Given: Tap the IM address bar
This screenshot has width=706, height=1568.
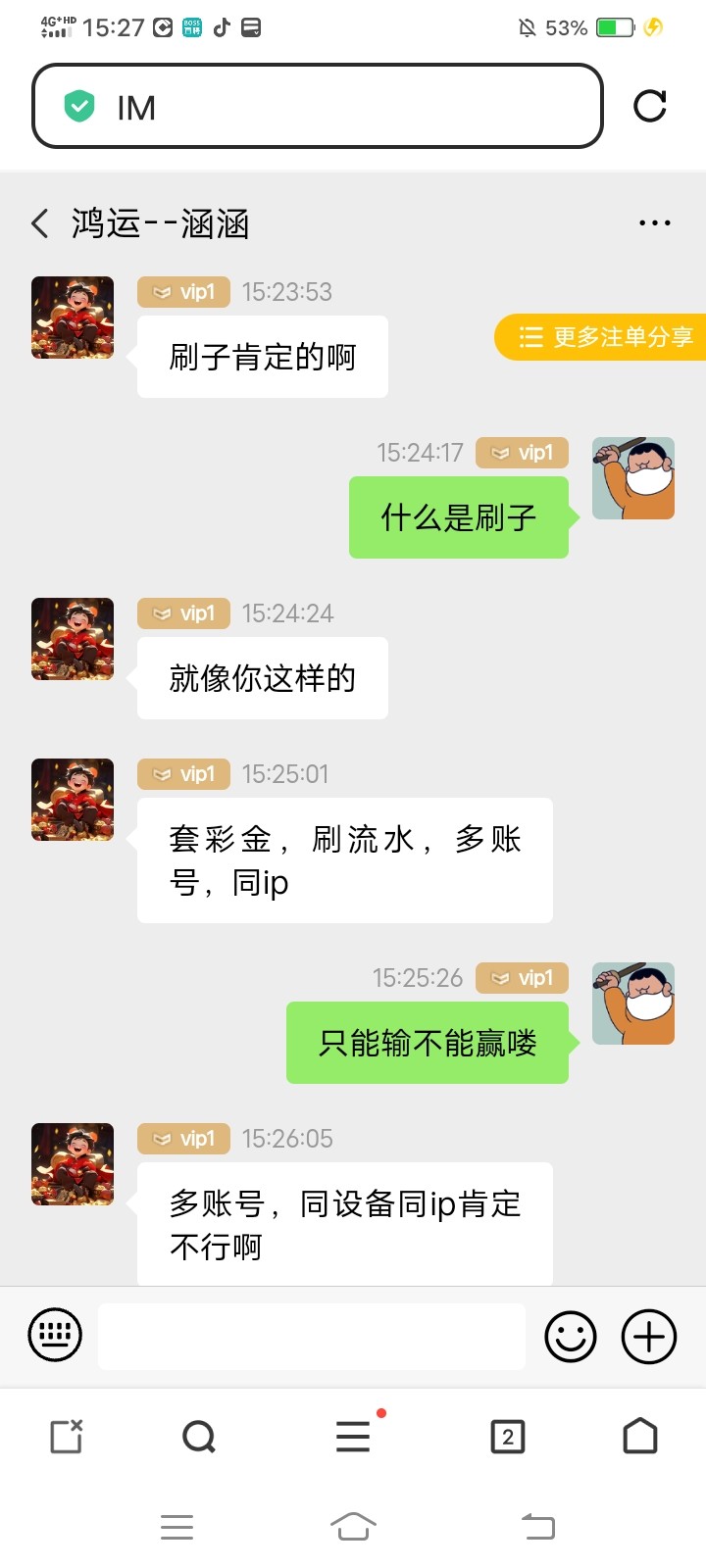Looking at the screenshot, I should click(318, 107).
